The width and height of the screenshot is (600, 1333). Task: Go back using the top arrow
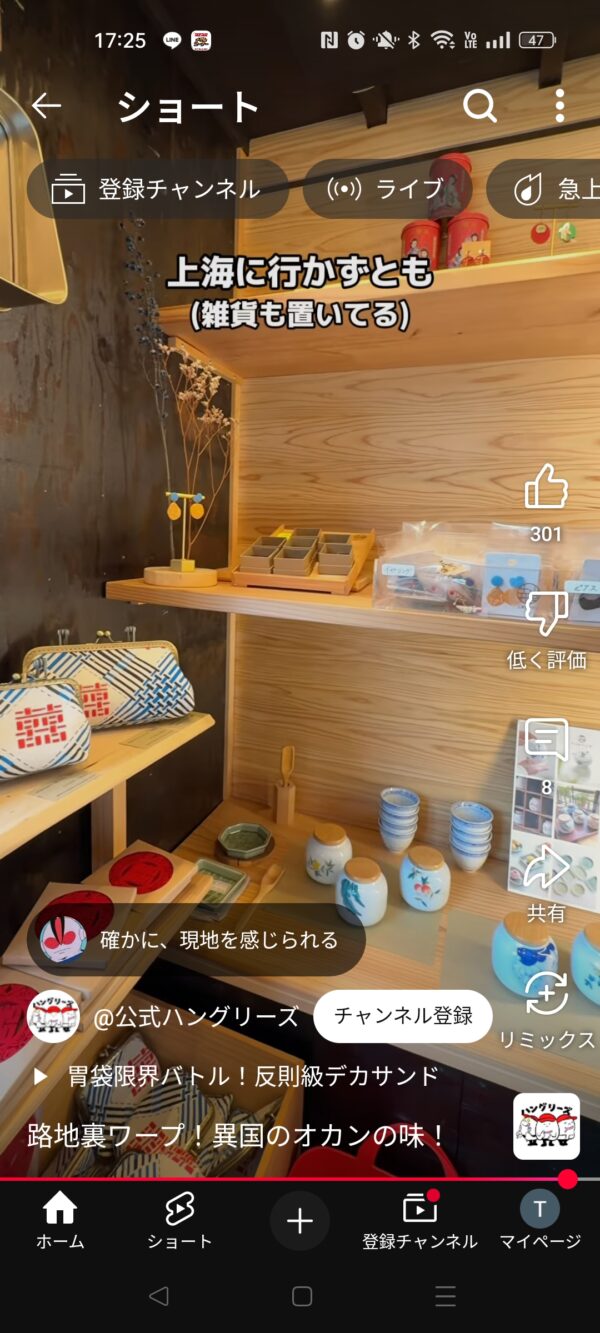pos(47,106)
